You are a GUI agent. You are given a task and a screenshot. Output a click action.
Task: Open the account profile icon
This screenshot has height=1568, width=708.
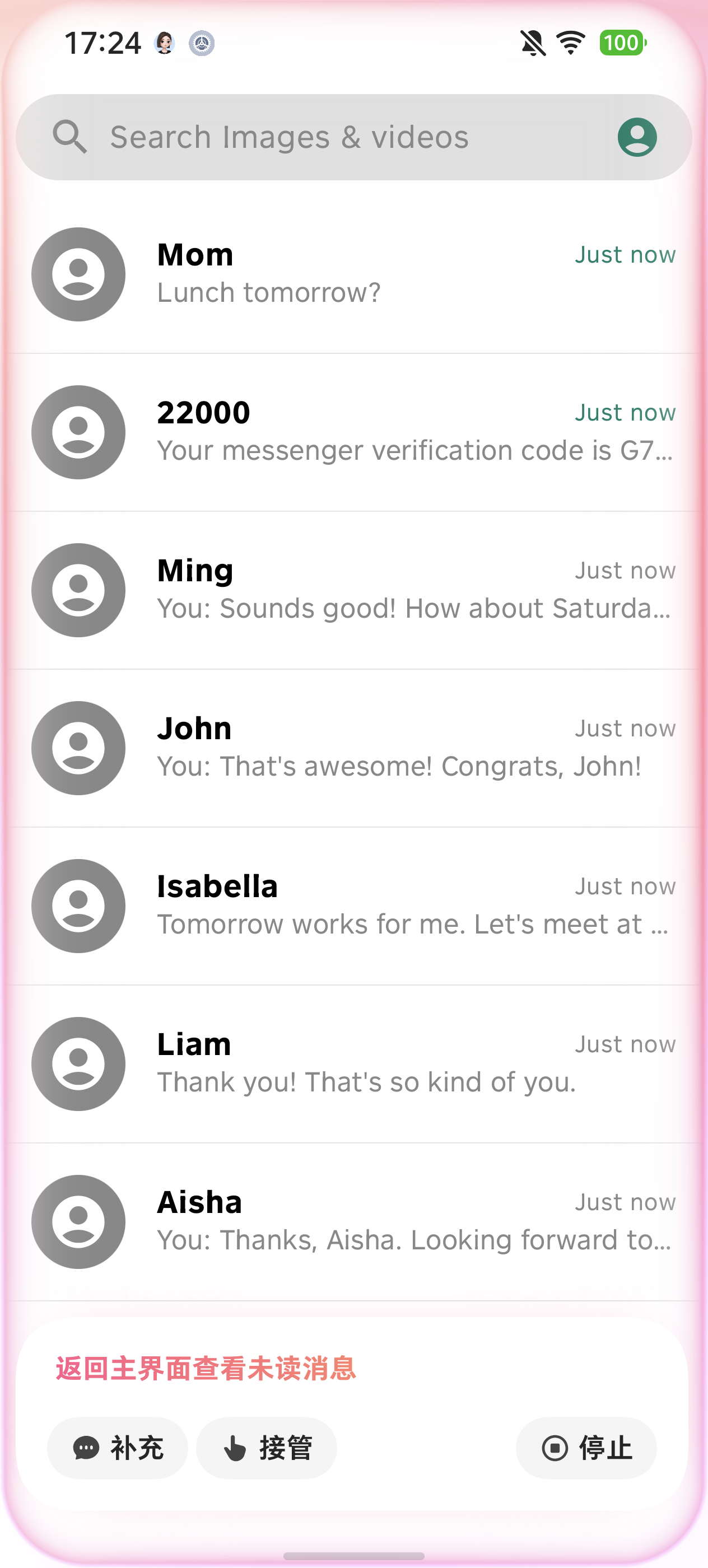click(x=637, y=137)
